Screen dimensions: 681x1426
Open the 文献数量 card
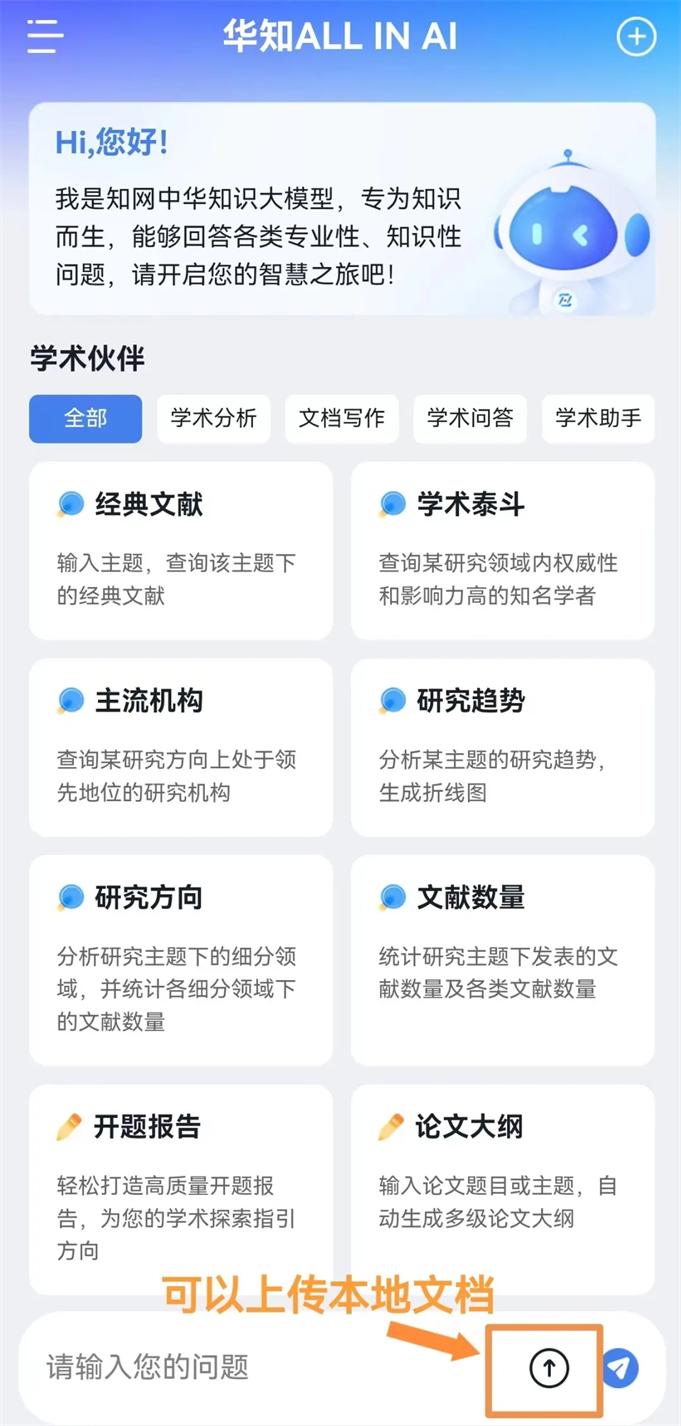(502, 959)
